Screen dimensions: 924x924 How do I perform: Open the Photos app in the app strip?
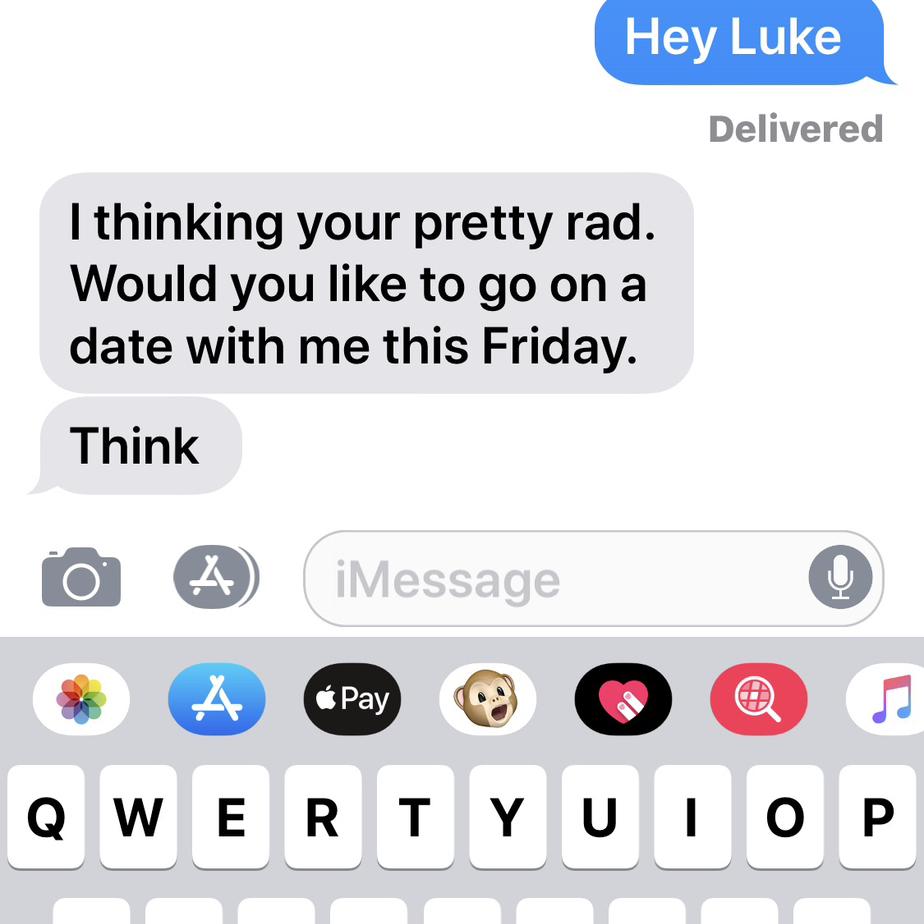point(81,699)
